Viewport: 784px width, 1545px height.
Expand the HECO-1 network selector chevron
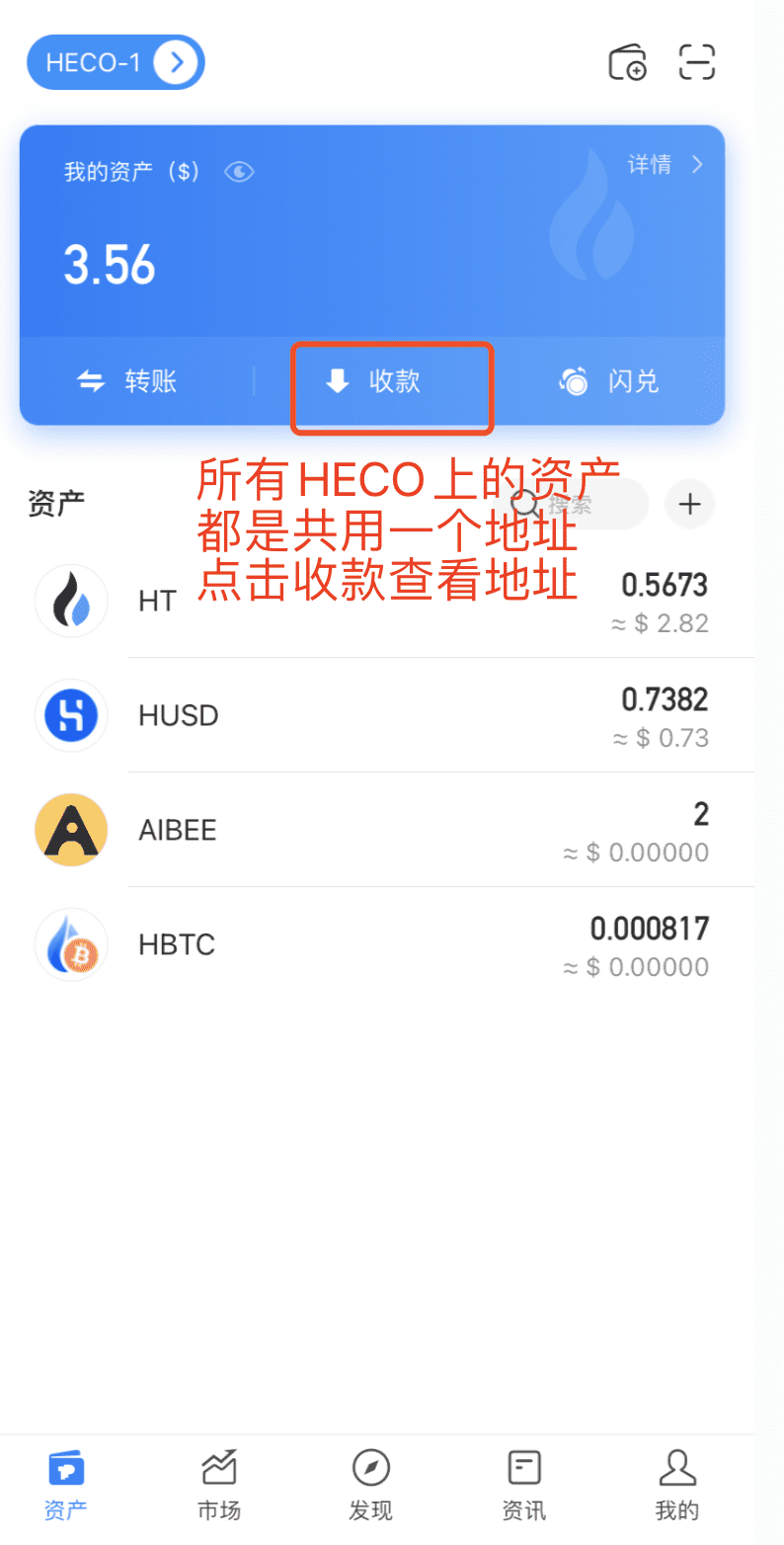(177, 61)
